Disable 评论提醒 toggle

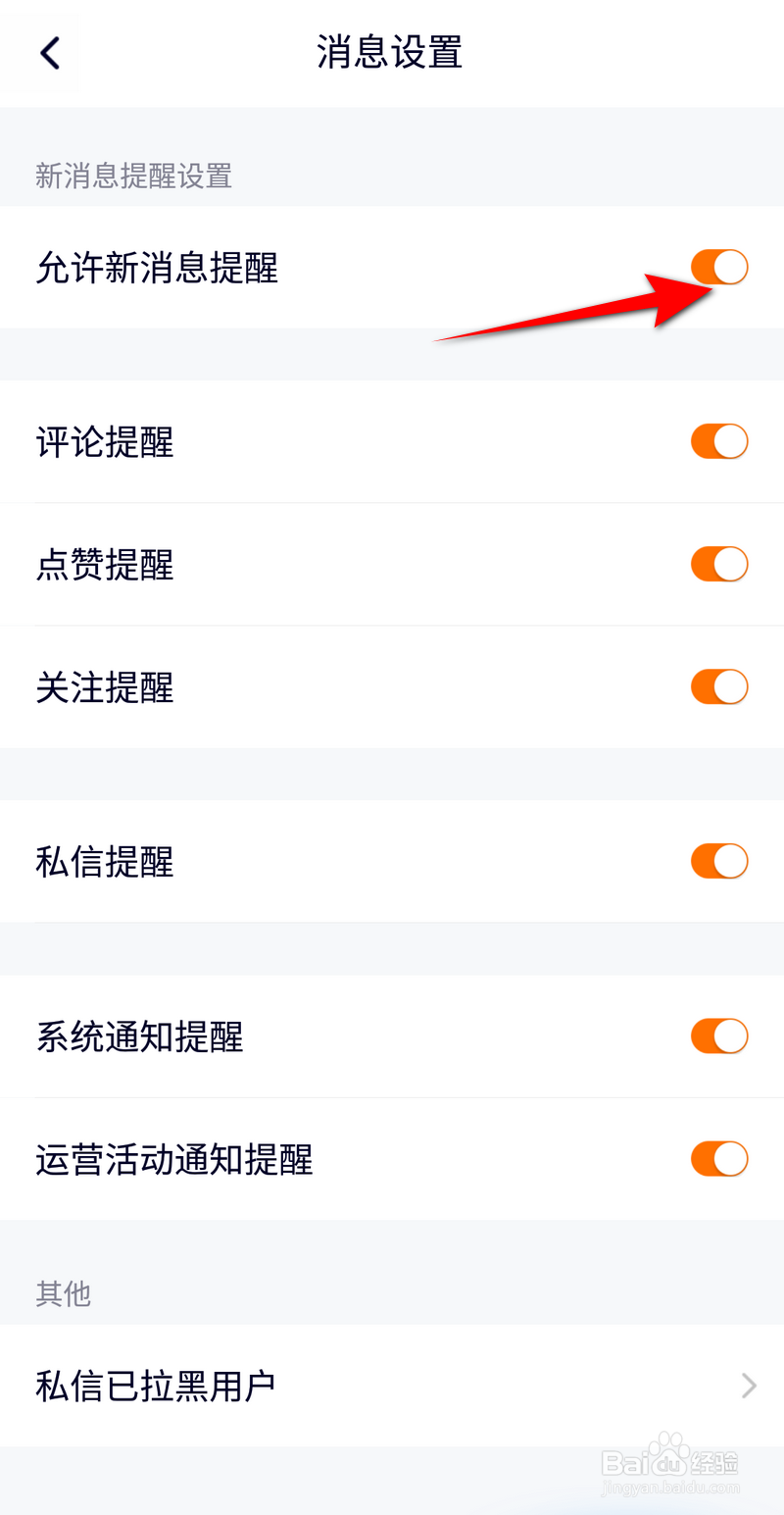click(719, 441)
